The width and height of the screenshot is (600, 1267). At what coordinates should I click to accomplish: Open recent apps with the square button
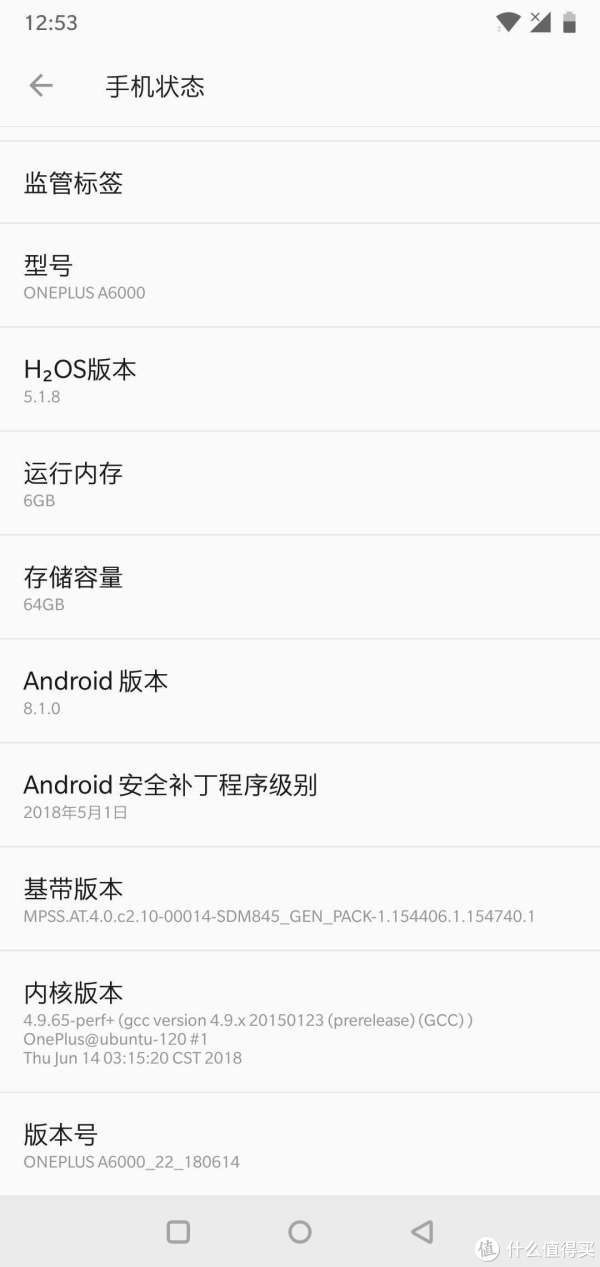point(178,1231)
